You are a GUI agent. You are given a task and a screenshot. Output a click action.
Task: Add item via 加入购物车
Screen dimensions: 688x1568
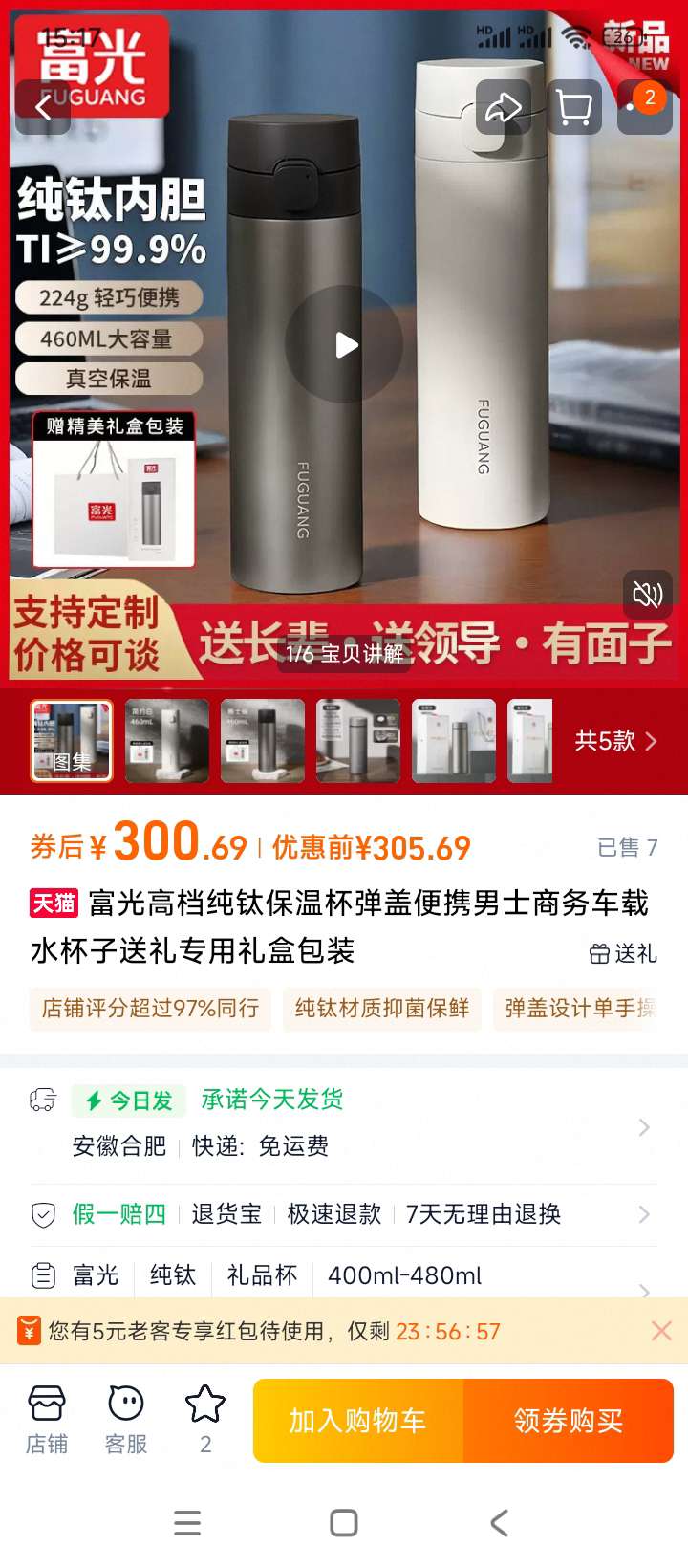pyautogui.click(x=358, y=1421)
